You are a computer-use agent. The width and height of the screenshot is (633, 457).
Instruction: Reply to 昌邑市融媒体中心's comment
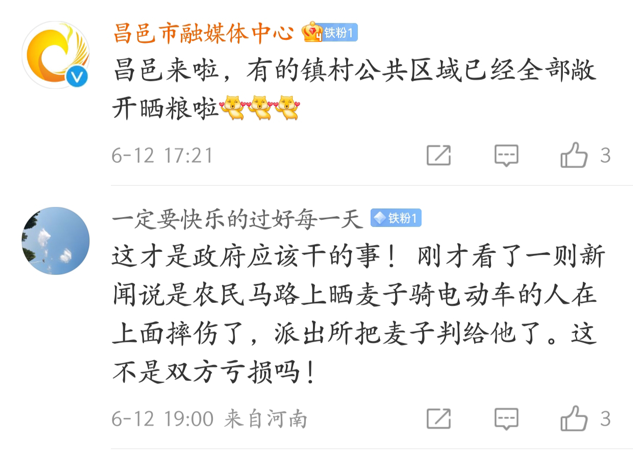(506, 155)
